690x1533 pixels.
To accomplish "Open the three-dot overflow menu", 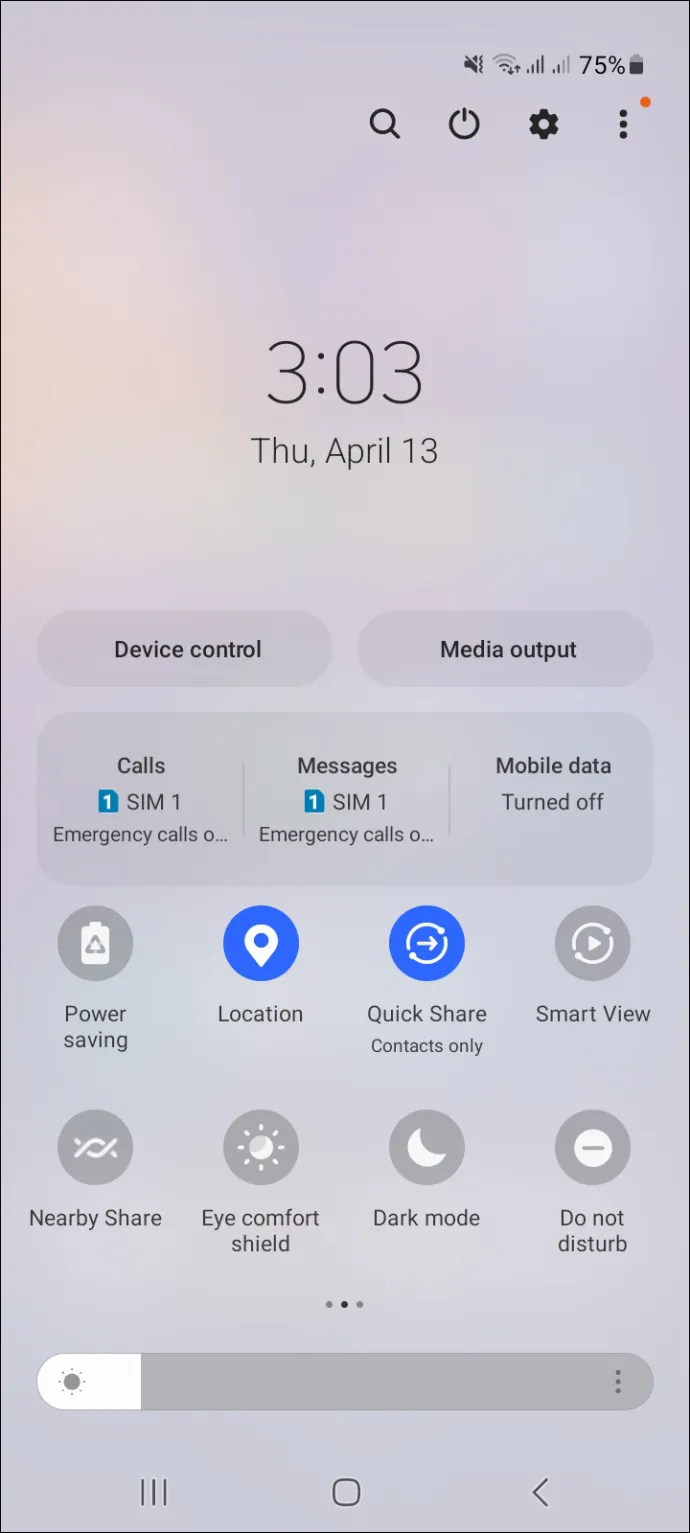I will click(623, 124).
